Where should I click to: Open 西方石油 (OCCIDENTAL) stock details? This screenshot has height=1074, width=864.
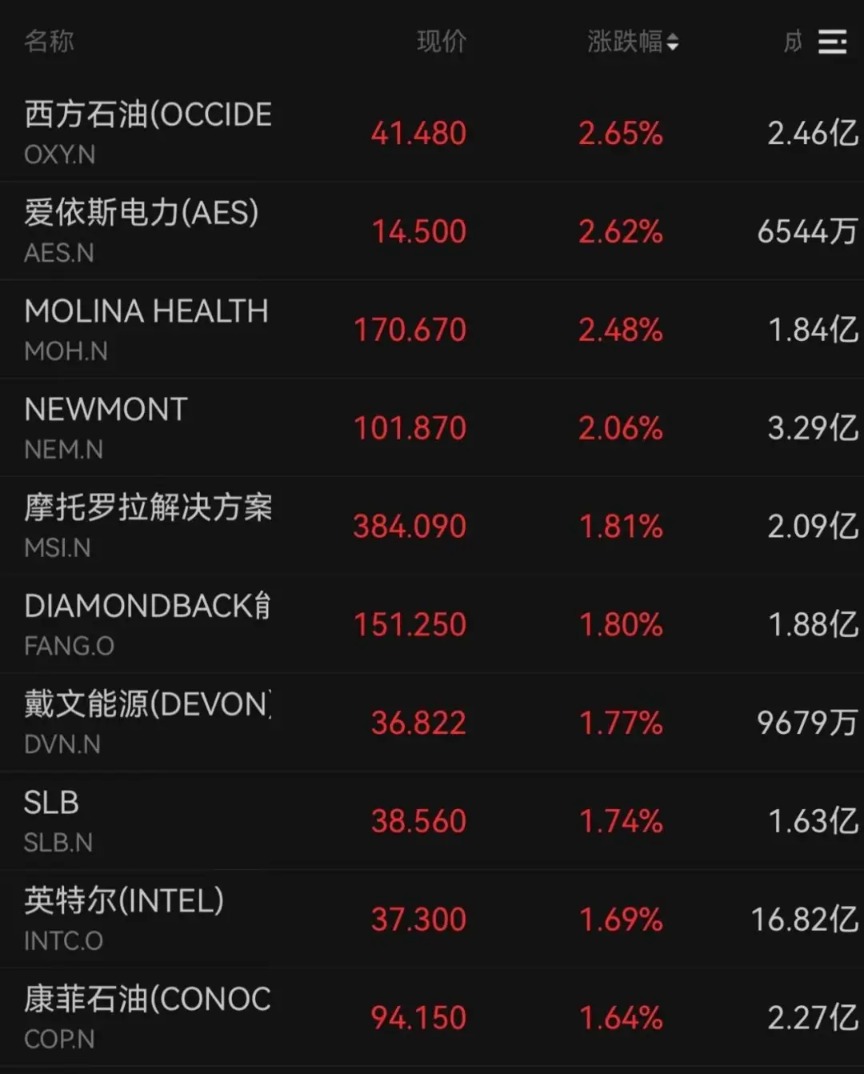pos(145,131)
